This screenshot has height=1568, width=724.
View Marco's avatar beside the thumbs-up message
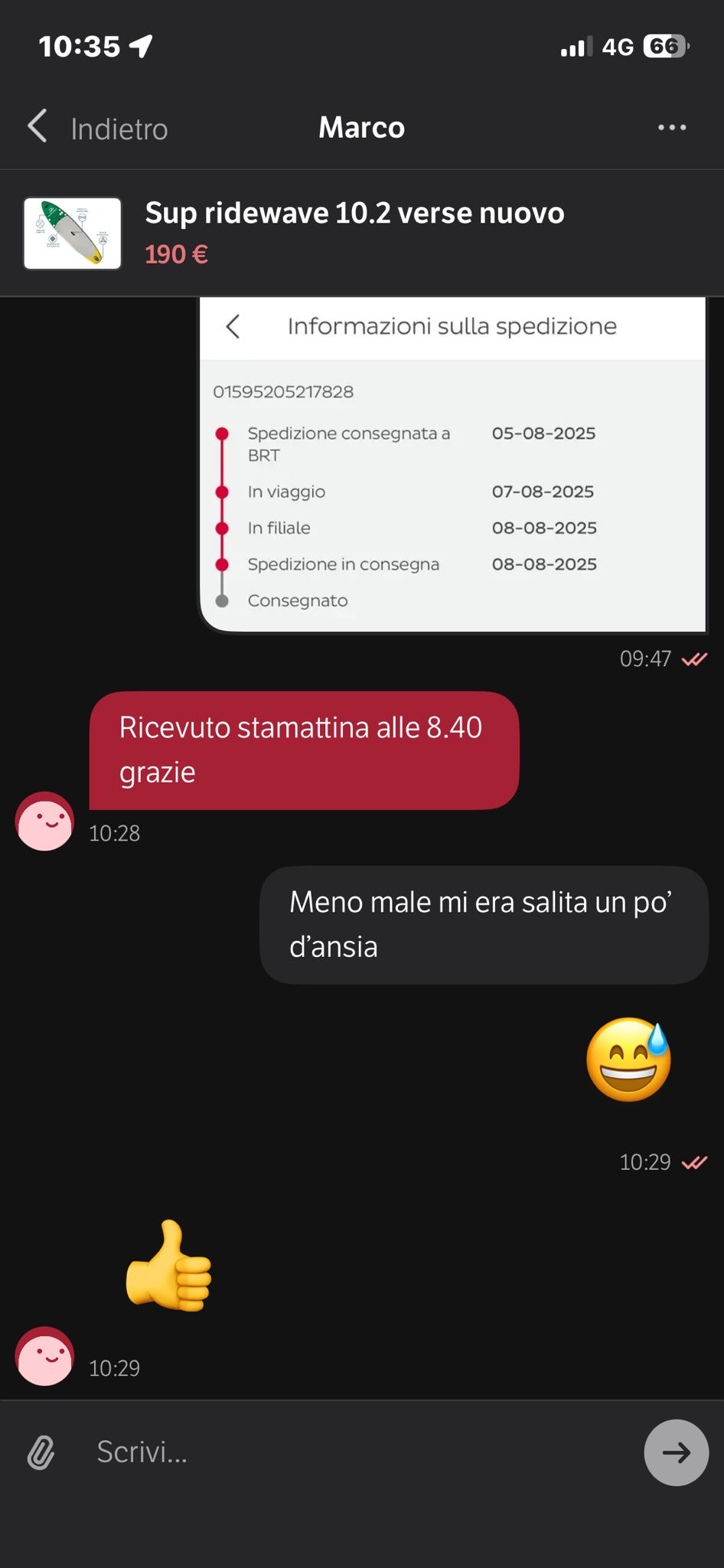pyautogui.click(x=44, y=1356)
